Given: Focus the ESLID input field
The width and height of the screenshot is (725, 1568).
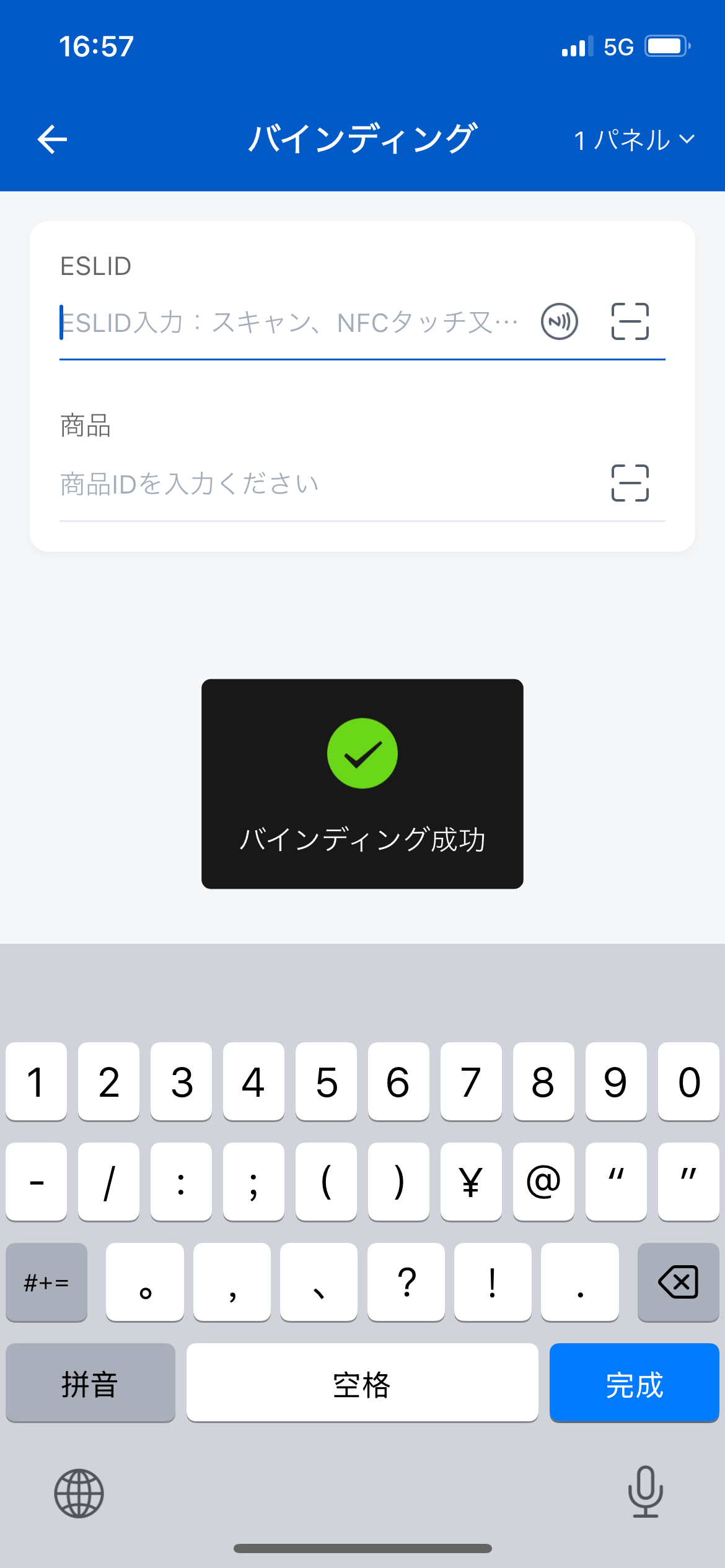Looking at the screenshot, I should [x=291, y=323].
